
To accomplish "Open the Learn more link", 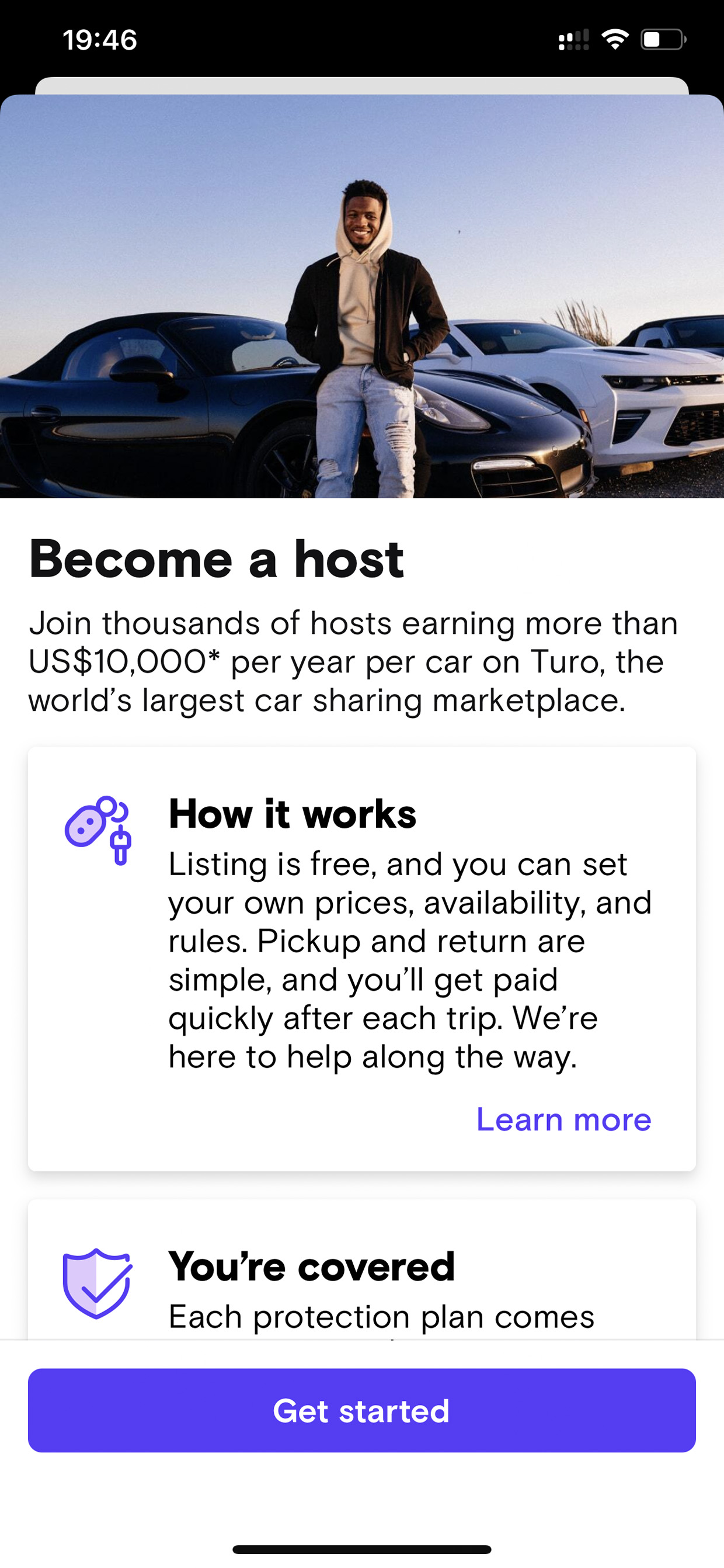I will (x=563, y=1119).
